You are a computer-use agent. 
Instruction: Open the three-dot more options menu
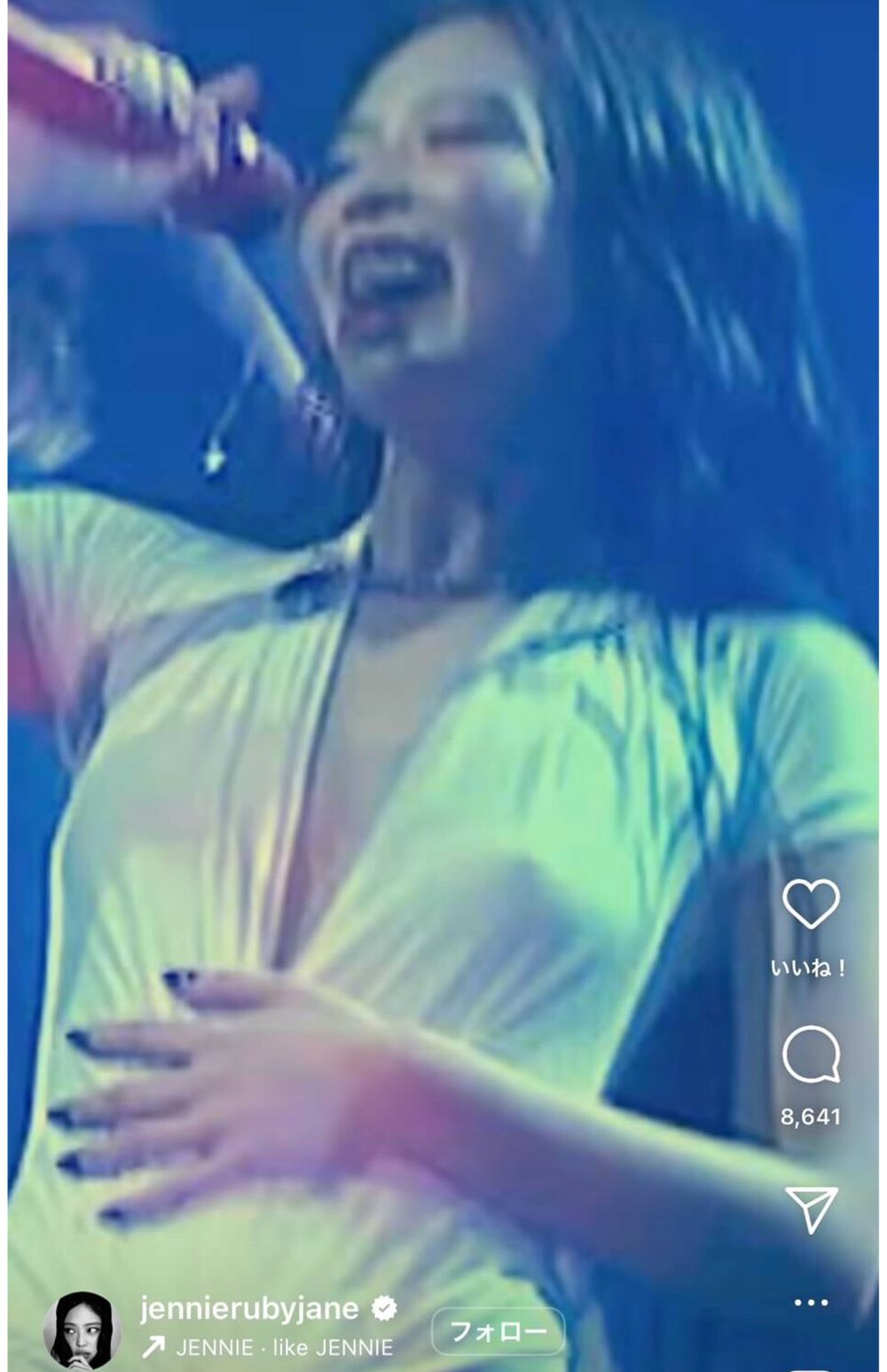[811, 1302]
